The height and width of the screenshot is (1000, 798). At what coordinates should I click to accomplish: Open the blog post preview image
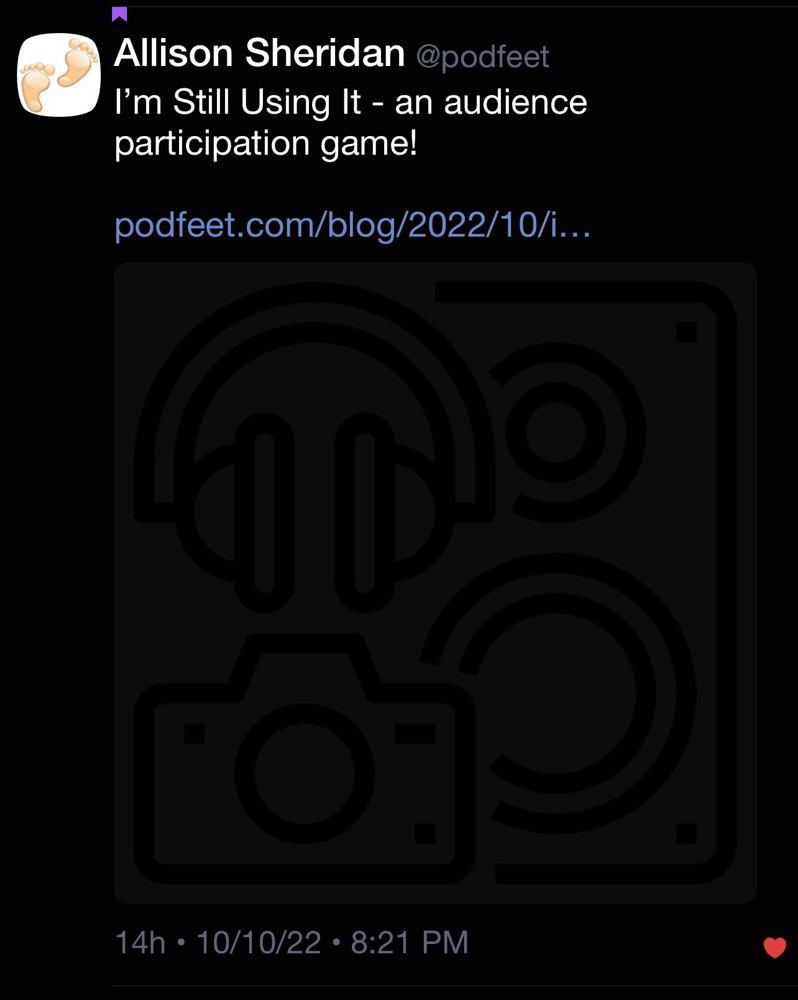click(x=435, y=583)
